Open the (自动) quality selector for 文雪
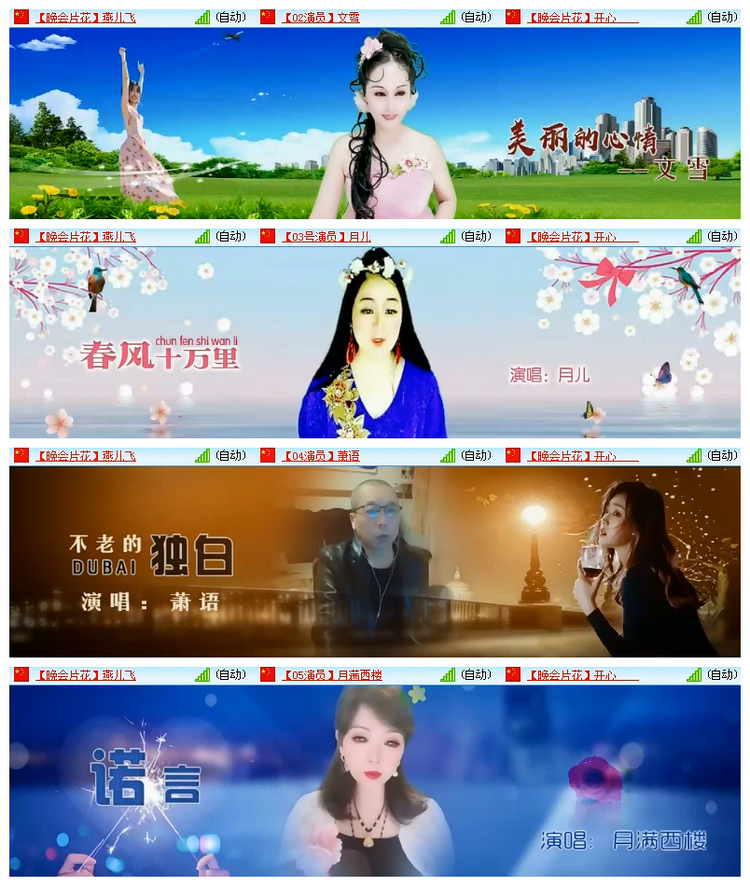The width and height of the screenshot is (750, 886). 477,16
